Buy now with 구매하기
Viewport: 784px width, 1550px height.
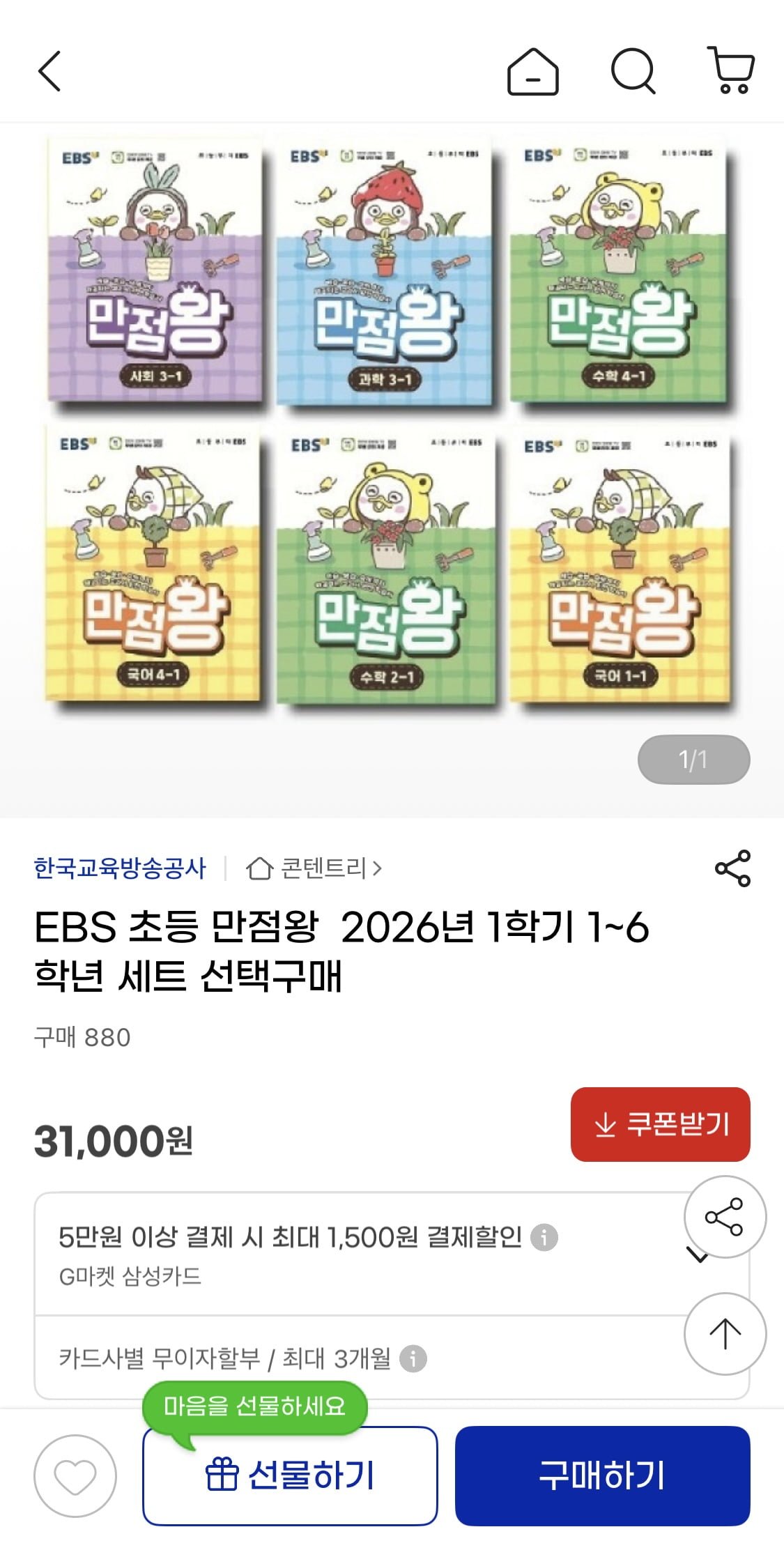click(602, 1476)
